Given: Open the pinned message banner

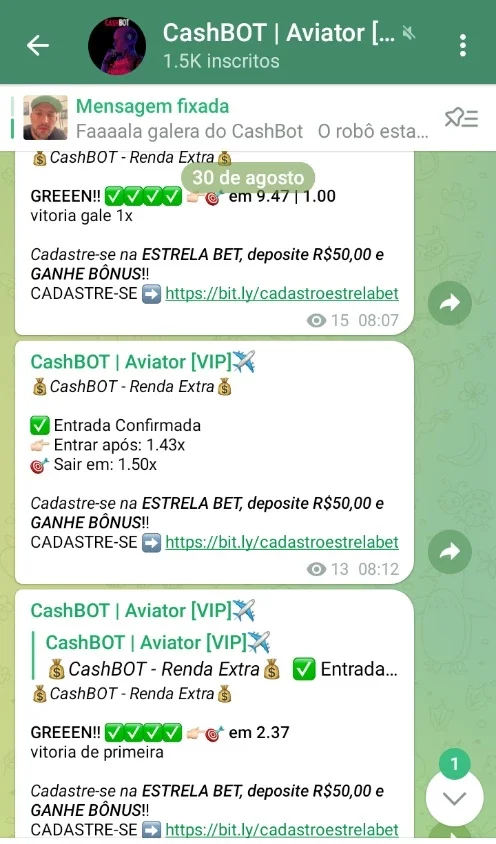Looking at the screenshot, I should pos(226,118).
